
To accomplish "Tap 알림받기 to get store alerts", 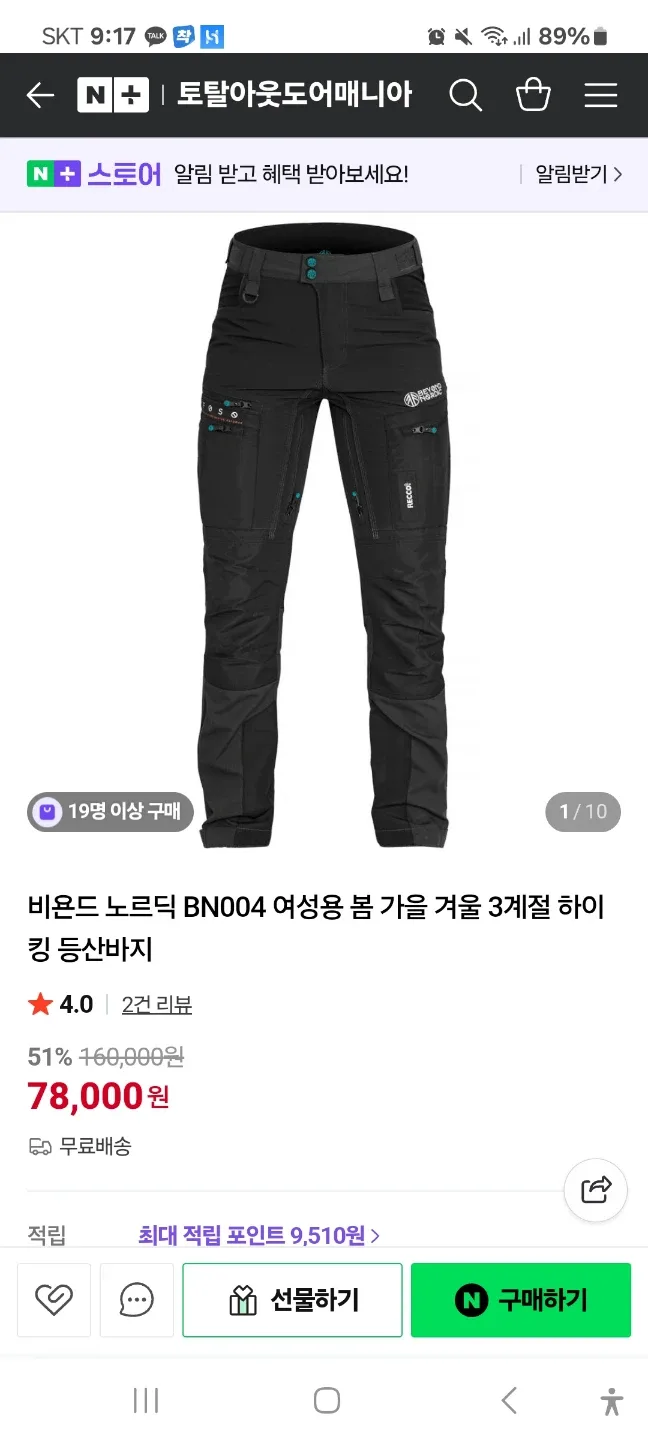I will 578,174.
